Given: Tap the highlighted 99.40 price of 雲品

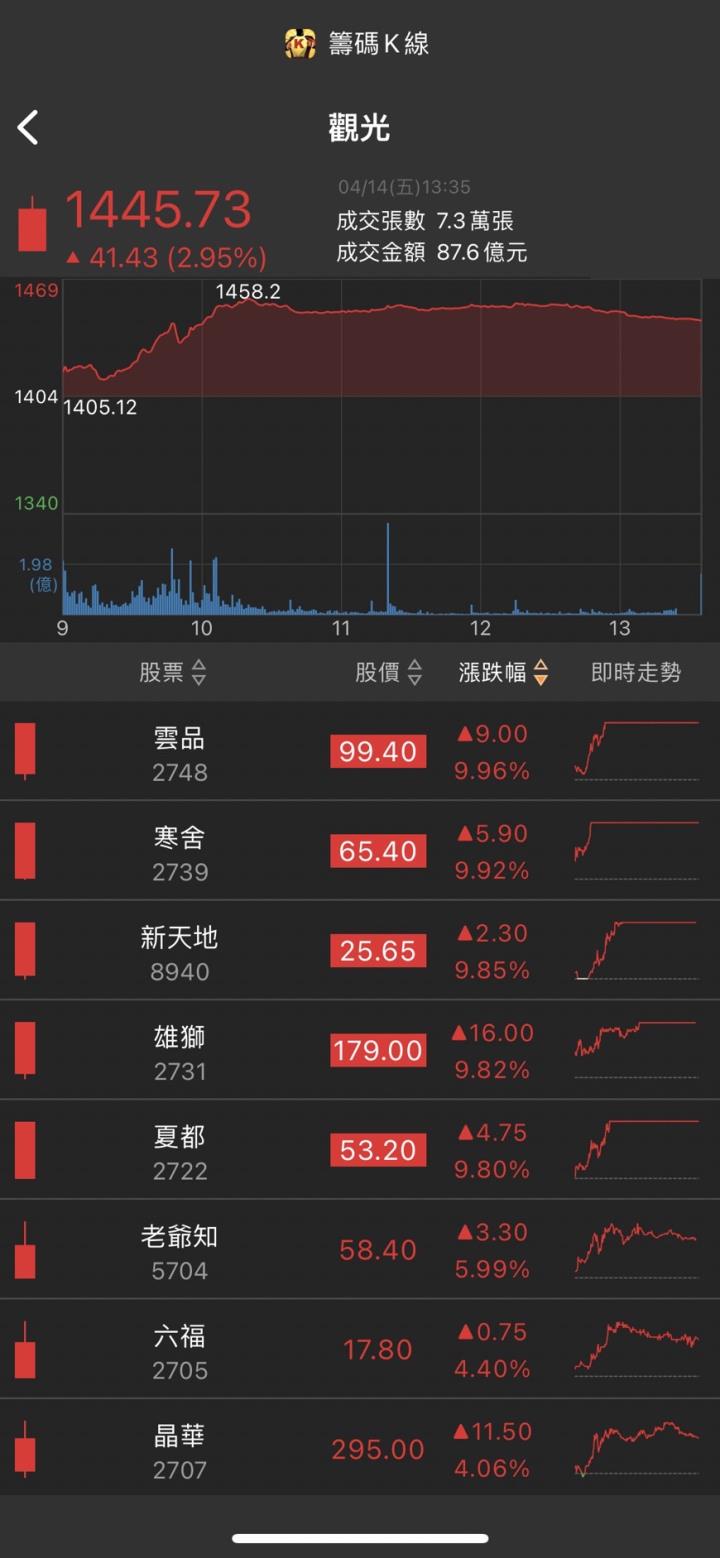Looking at the screenshot, I should pyautogui.click(x=377, y=751).
